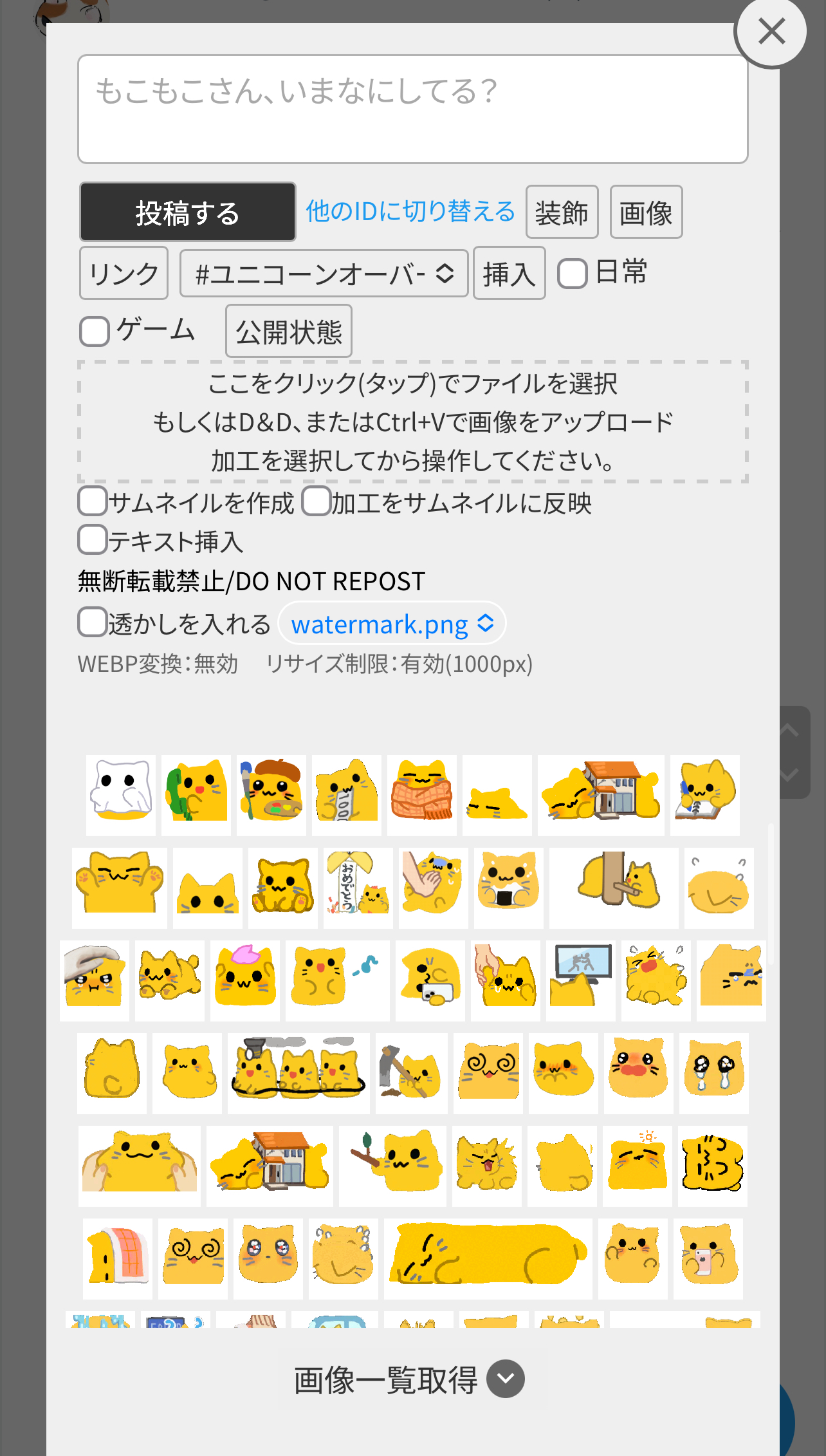Tap the リンク button
This screenshot has height=1456, width=826.
(x=124, y=273)
